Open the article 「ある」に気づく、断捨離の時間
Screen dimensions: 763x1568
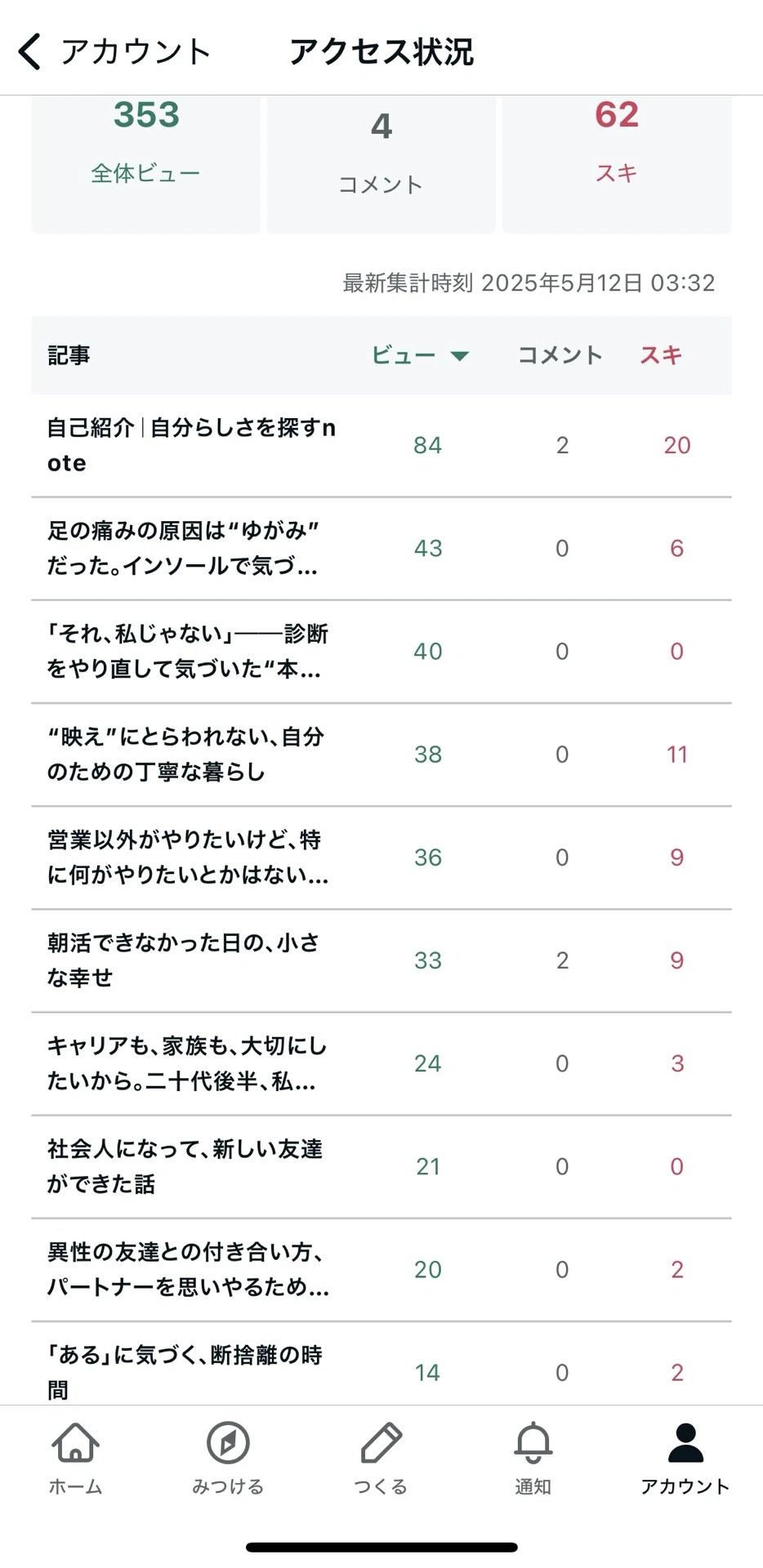(381, 1364)
